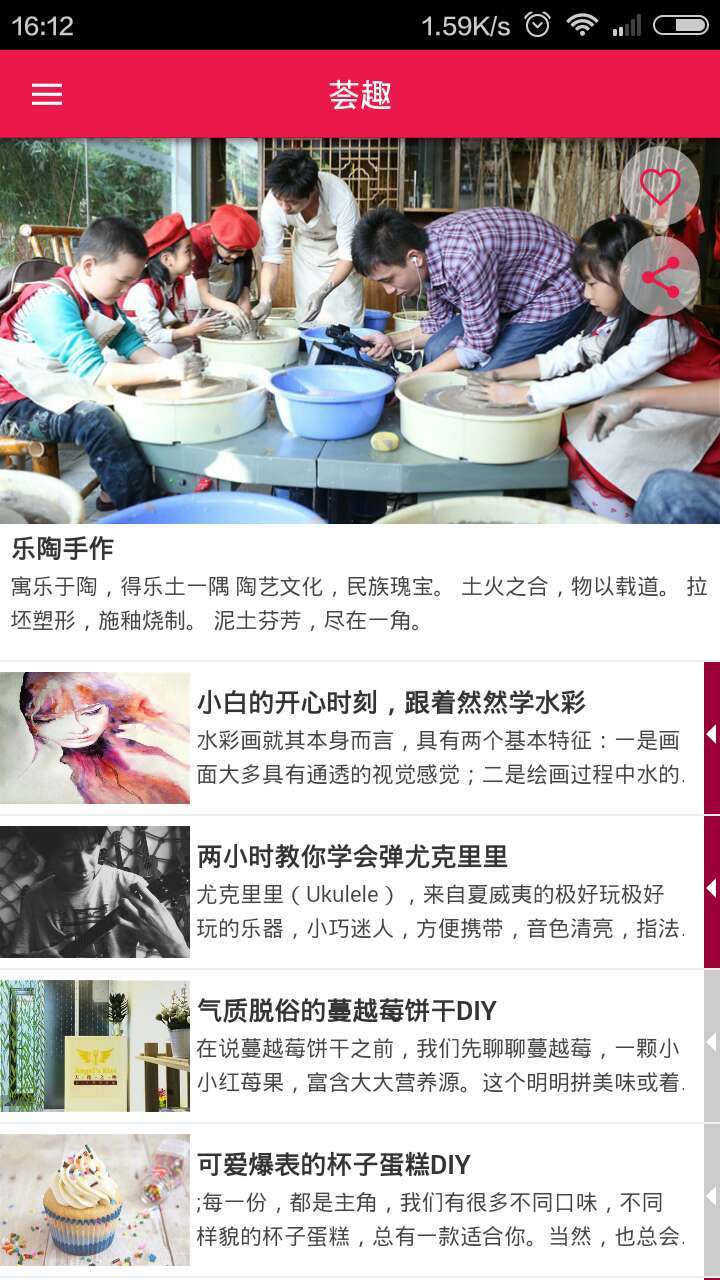This screenshot has height=1280, width=720.
Task: Expand the side arrow on the watercolor row
Action: point(711,734)
